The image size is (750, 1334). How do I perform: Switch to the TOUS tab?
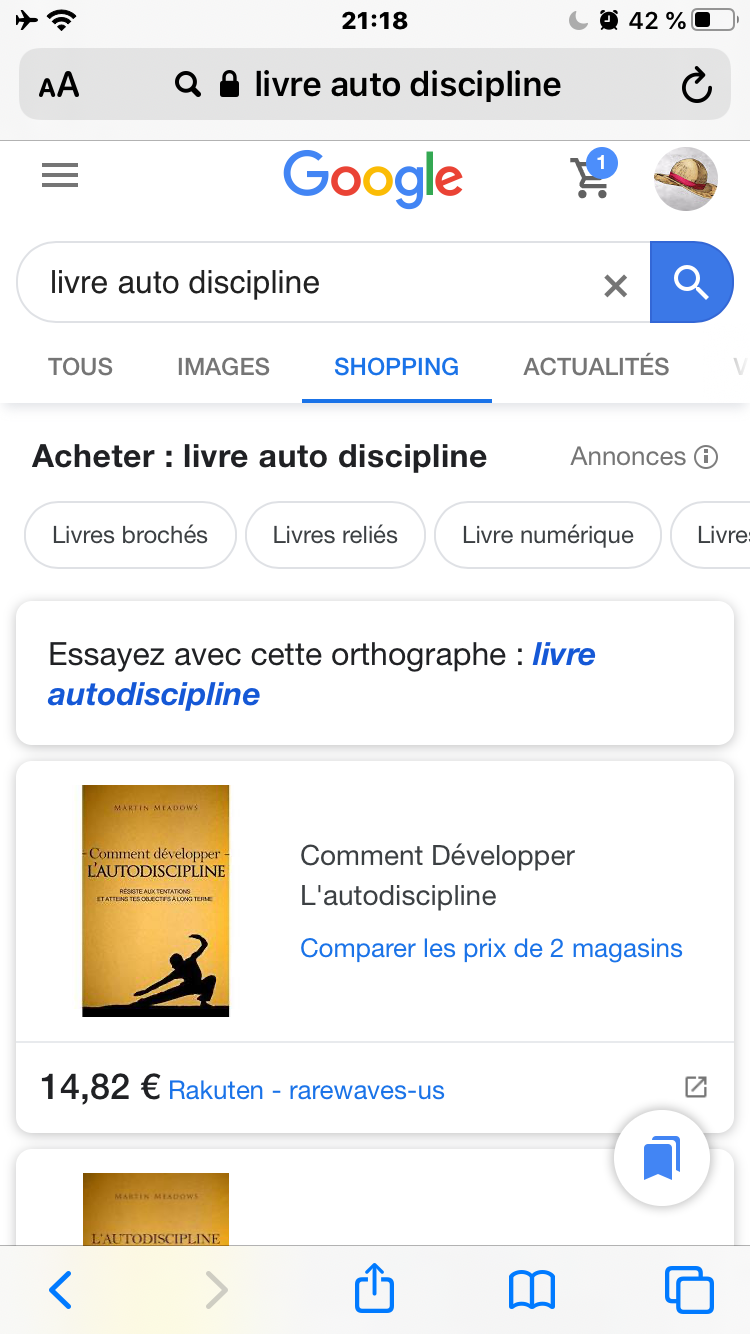[80, 366]
